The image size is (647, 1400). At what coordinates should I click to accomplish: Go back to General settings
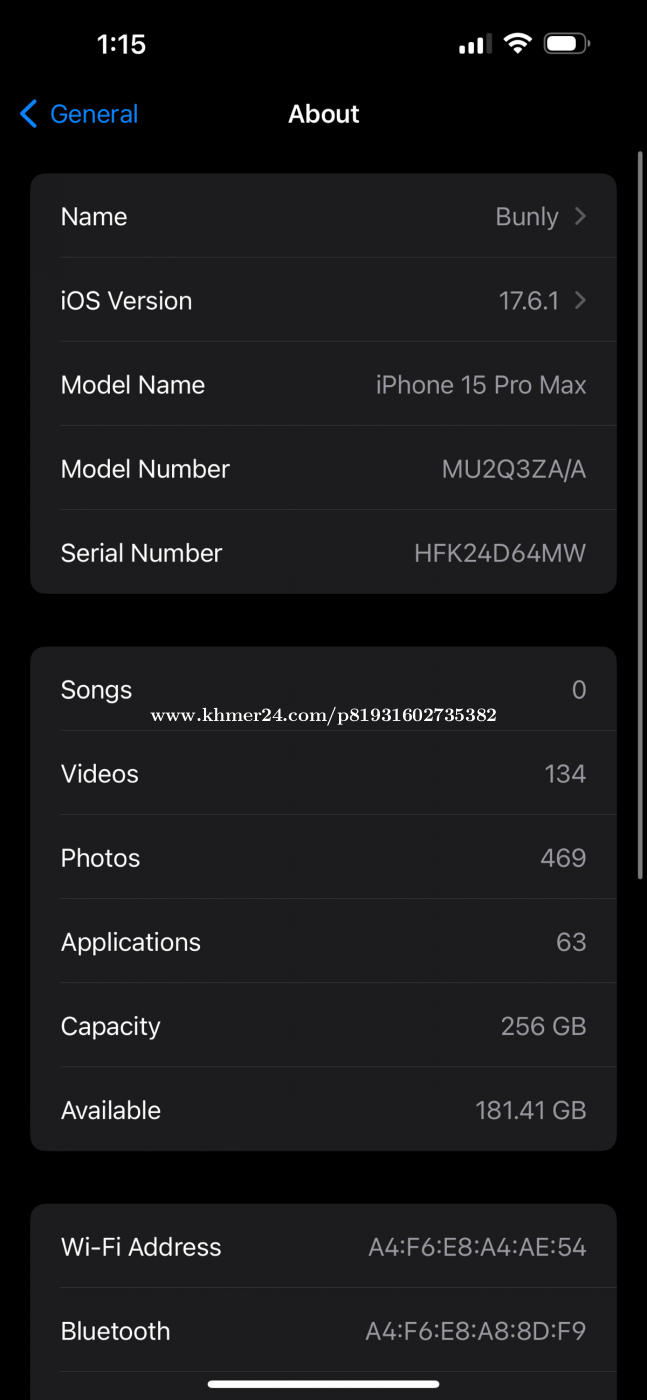80,114
